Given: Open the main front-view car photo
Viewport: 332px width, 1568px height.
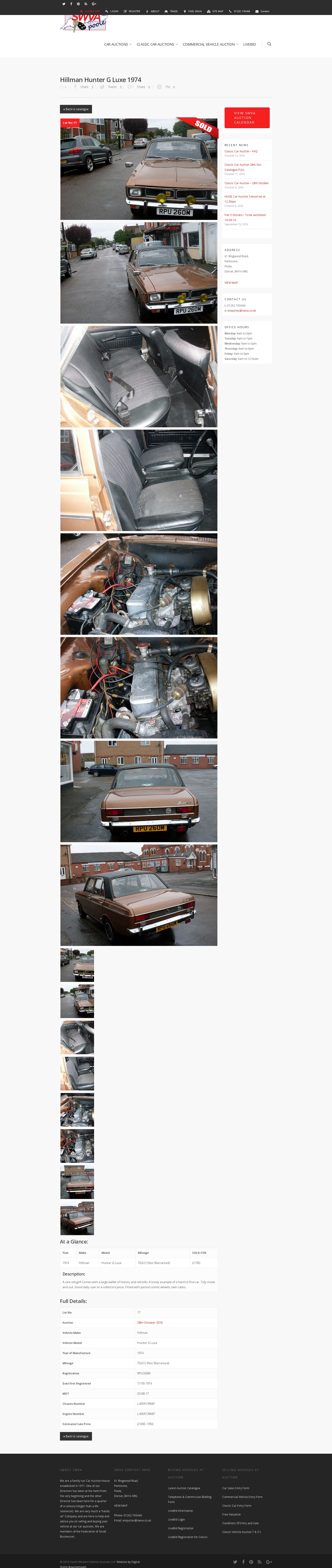Looking at the screenshot, I should [138, 169].
